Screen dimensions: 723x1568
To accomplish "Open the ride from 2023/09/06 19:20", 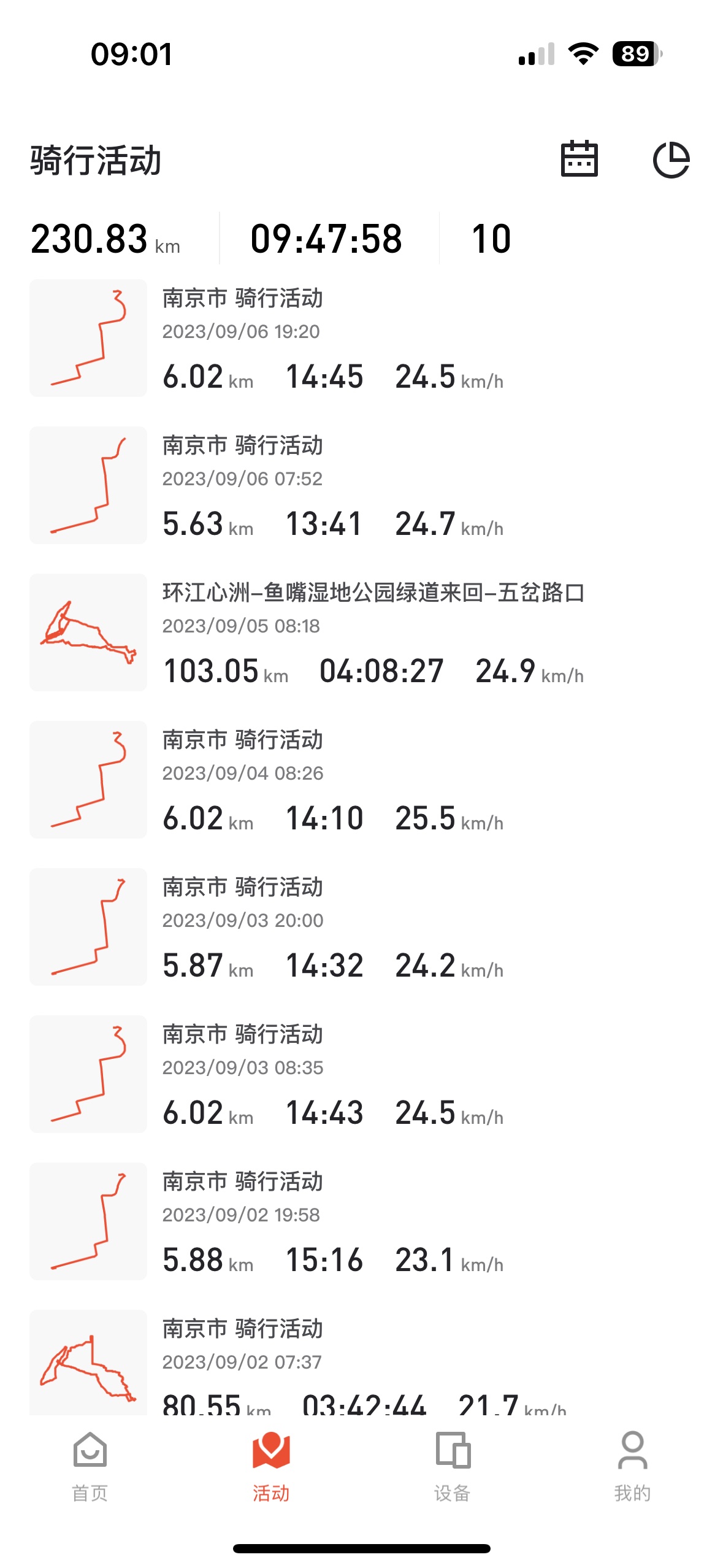I will 361,338.
